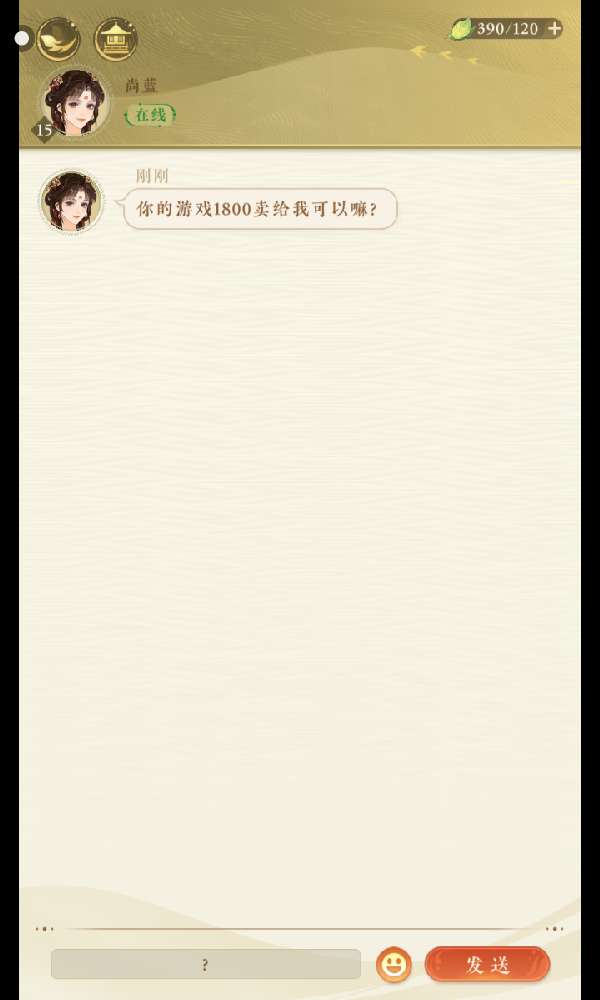The height and width of the screenshot is (1000, 600).
Task: Send the message with 发送
Action: pos(487,965)
